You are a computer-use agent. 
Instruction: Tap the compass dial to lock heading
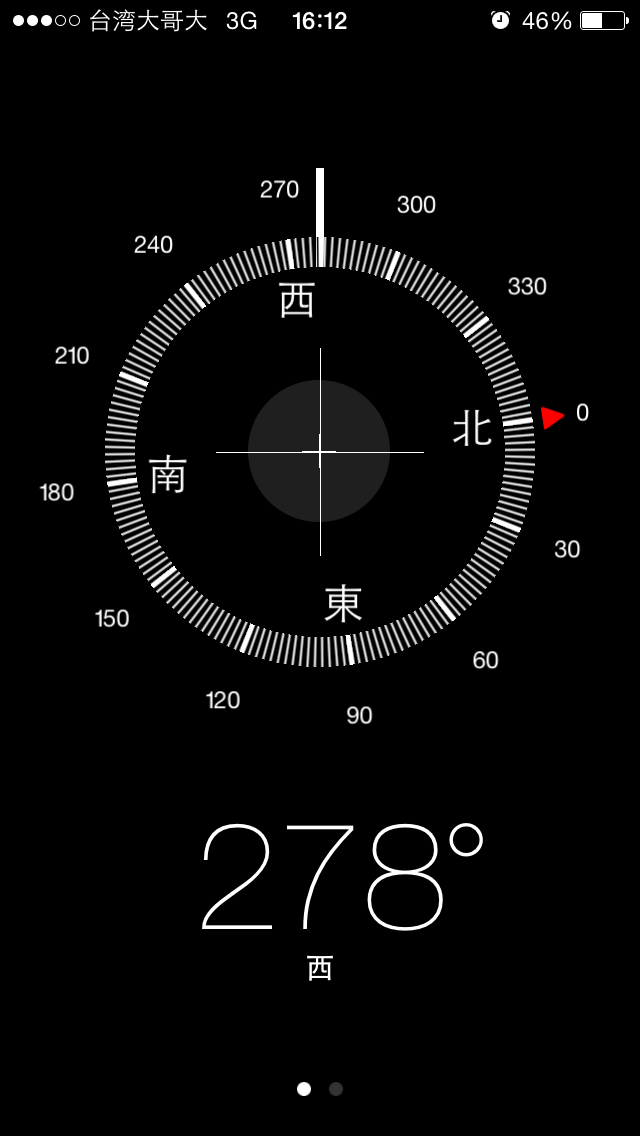click(x=320, y=452)
